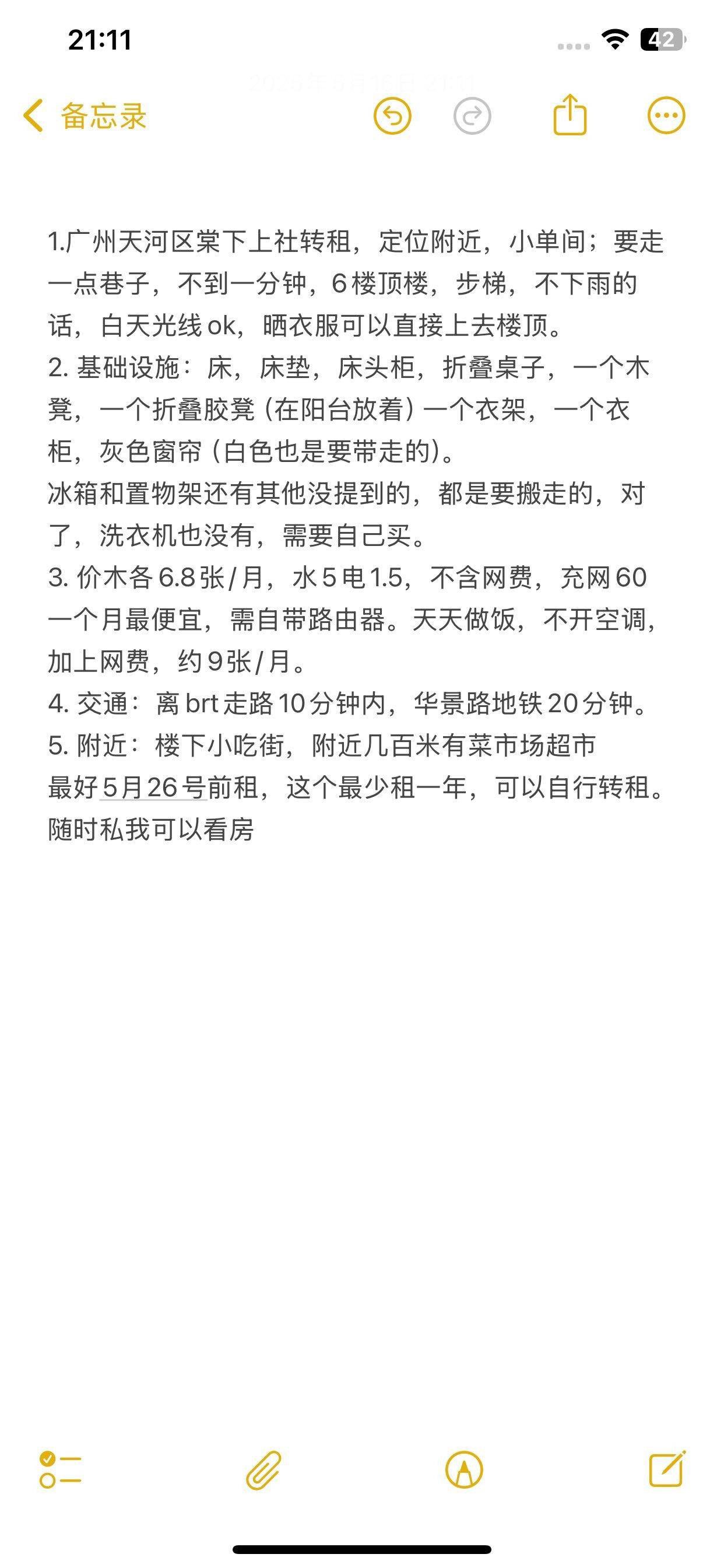Tap the redo arrow icon
The width and height of the screenshot is (724, 1568).
472,116
